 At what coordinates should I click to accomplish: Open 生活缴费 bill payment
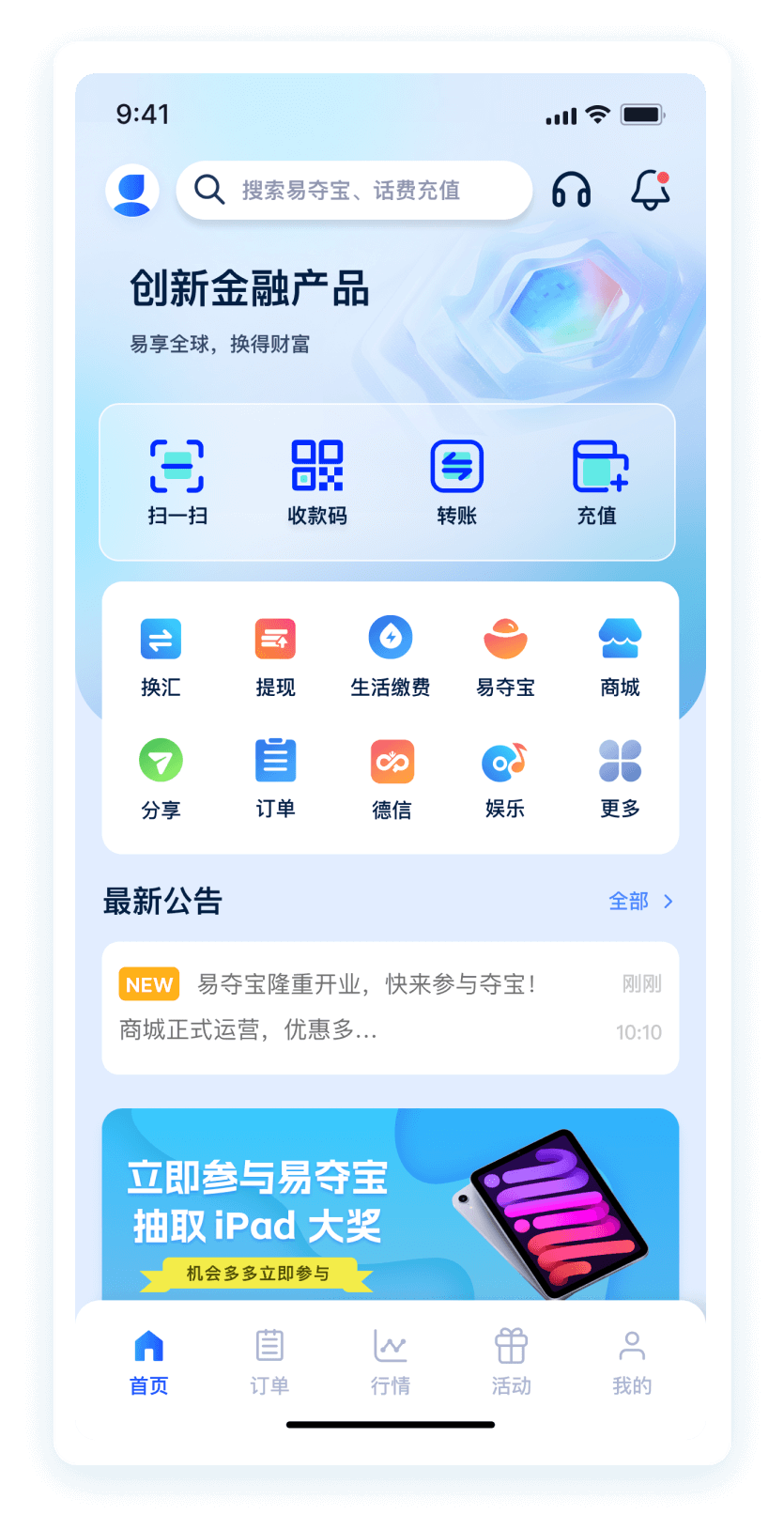tap(391, 657)
